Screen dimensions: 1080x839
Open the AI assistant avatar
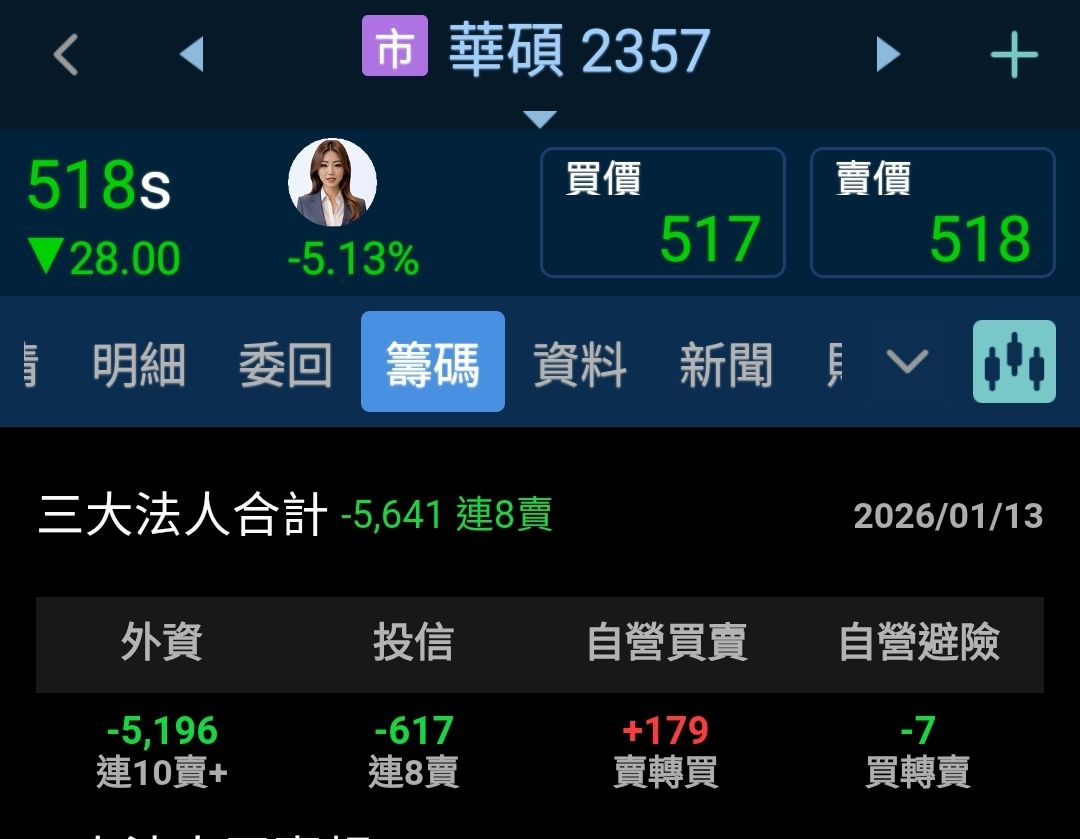tap(332, 183)
